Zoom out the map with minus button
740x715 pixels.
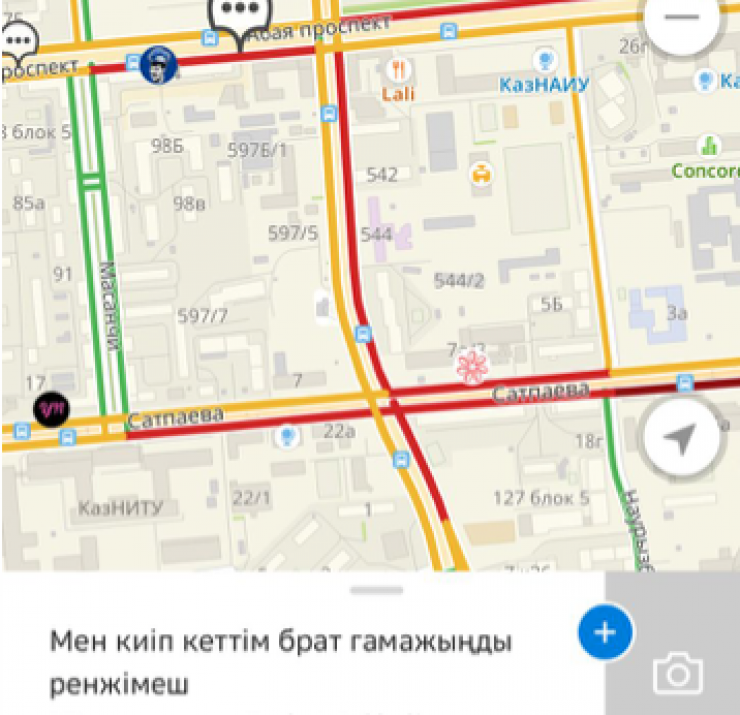click(x=683, y=18)
